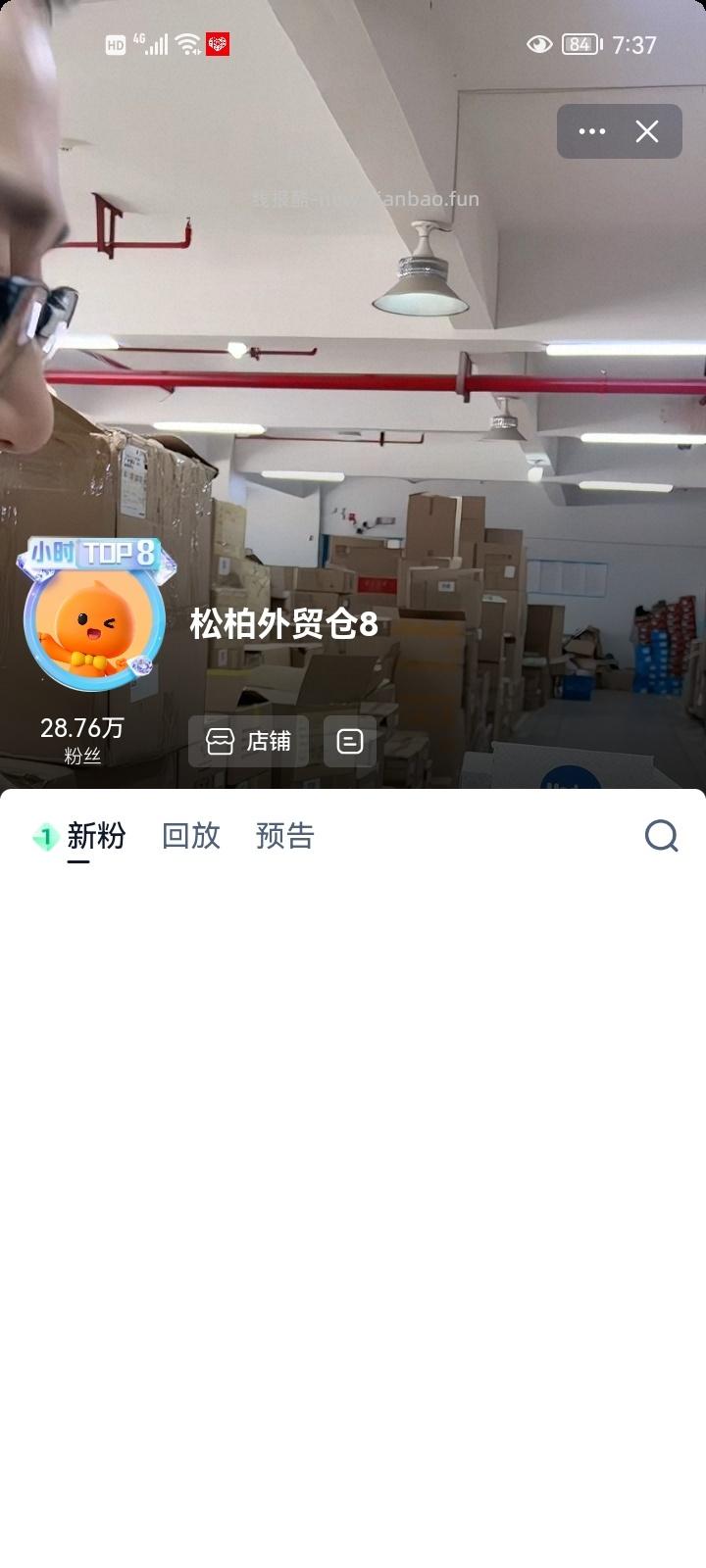706x1568 pixels.
Task: Tap the 84 battery level indicator
Action: pos(580,45)
